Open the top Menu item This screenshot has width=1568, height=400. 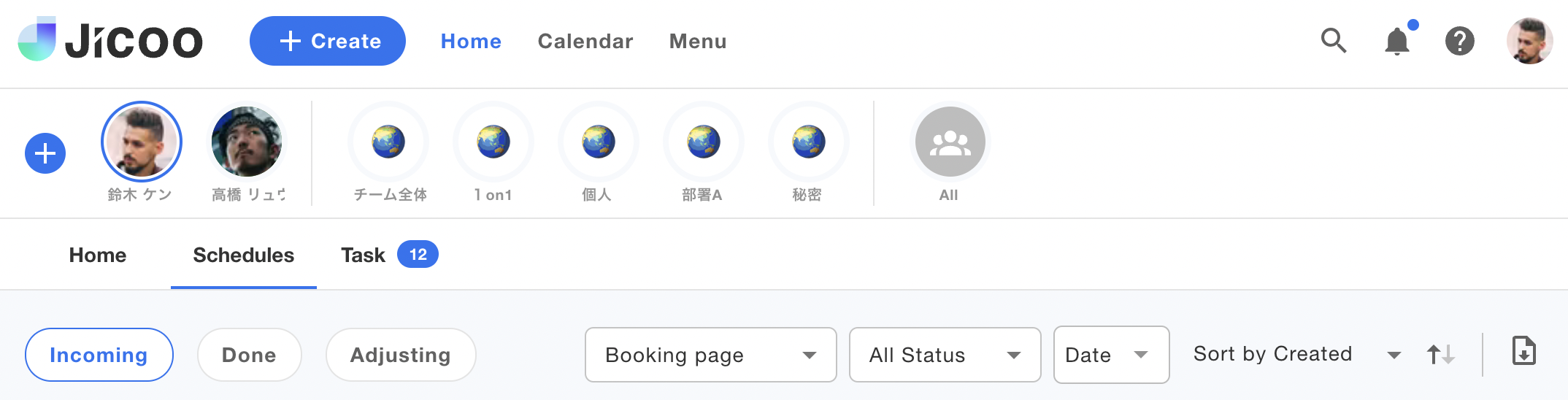click(x=698, y=41)
